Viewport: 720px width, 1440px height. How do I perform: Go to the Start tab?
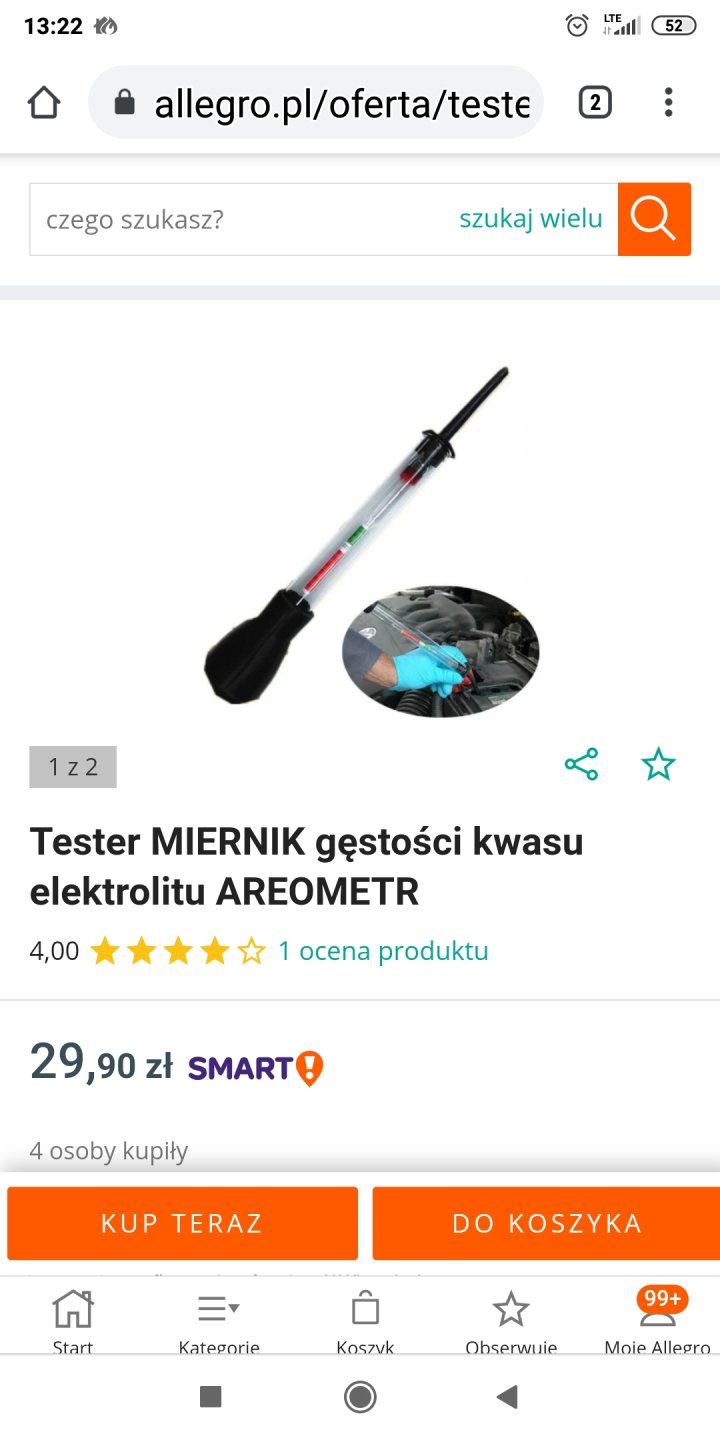tap(72, 1318)
